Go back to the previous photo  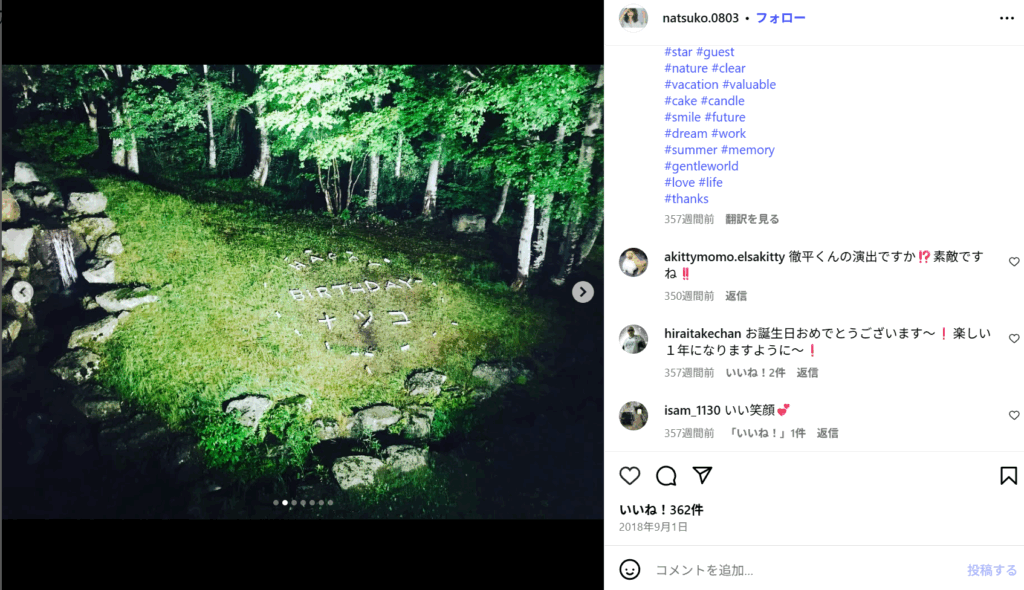(x=22, y=292)
